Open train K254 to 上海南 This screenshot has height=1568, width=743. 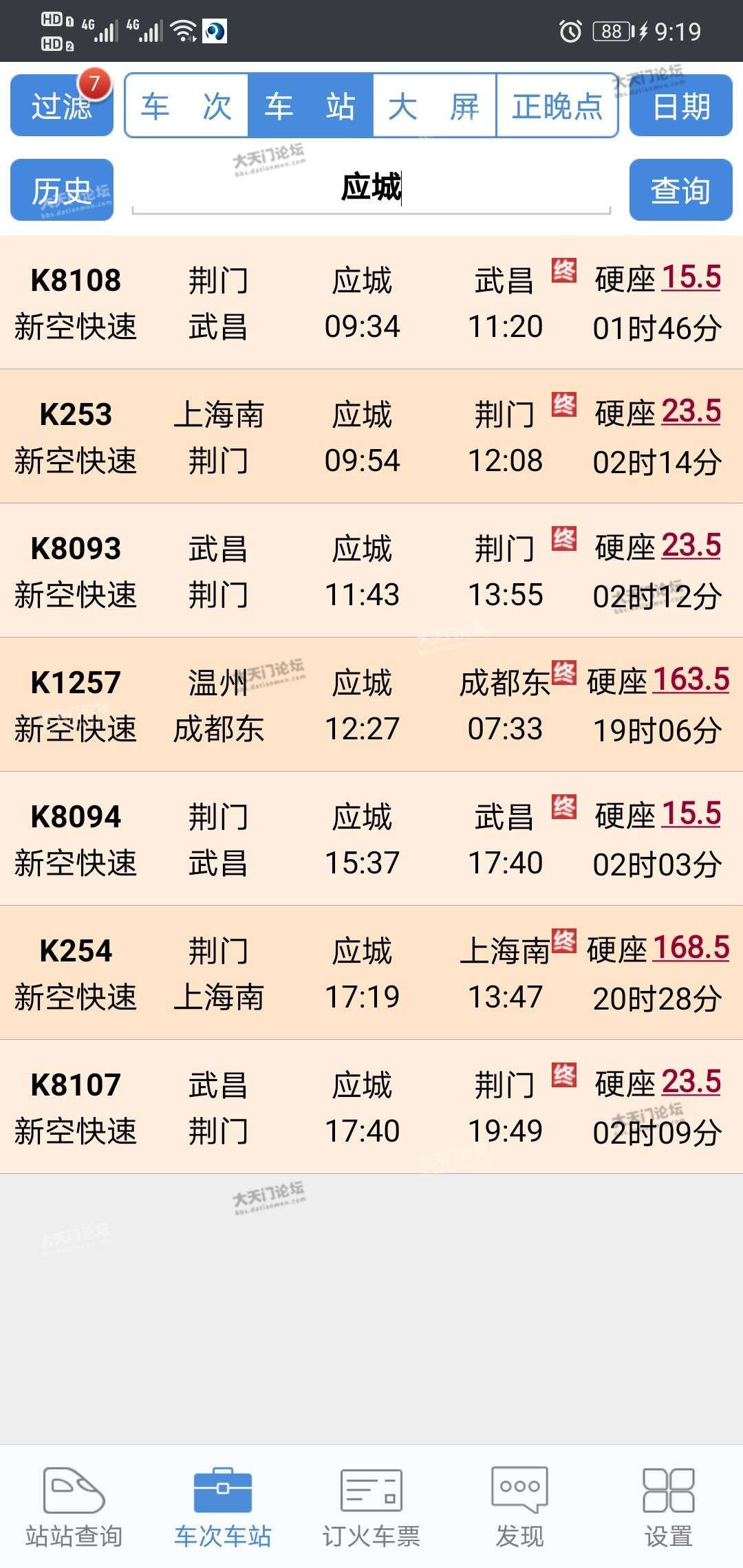tap(371, 973)
